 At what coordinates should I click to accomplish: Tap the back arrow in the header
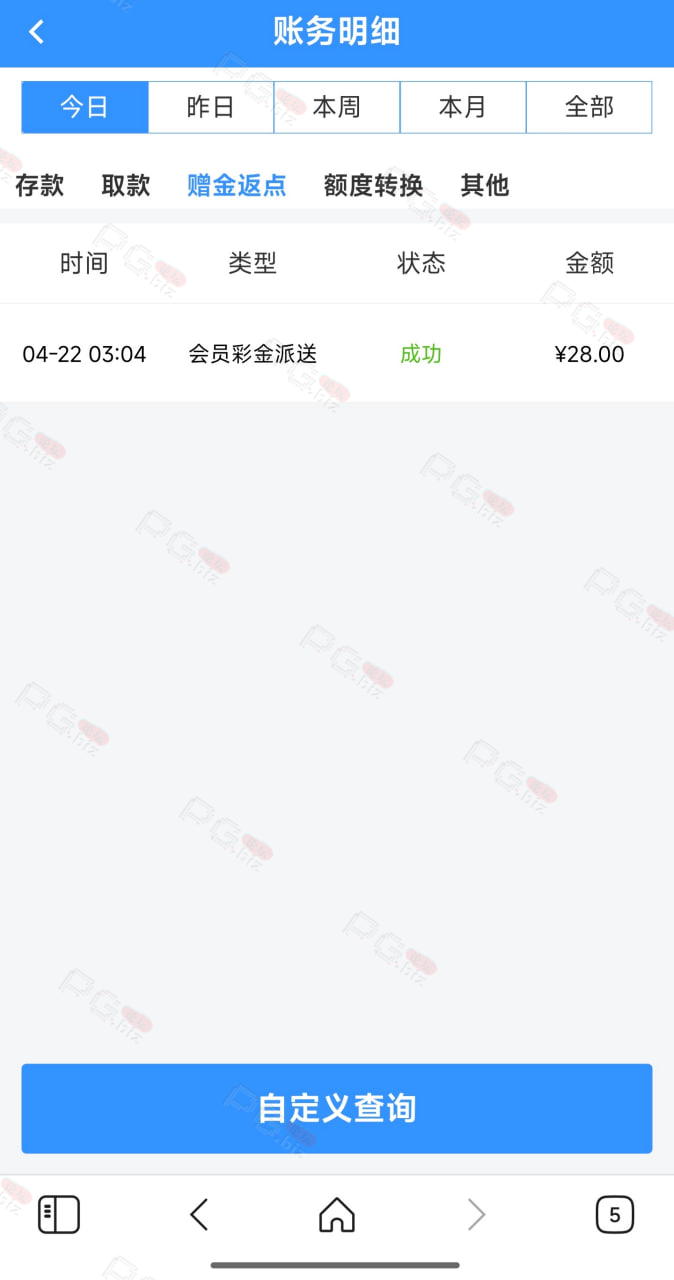click(36, 32)
